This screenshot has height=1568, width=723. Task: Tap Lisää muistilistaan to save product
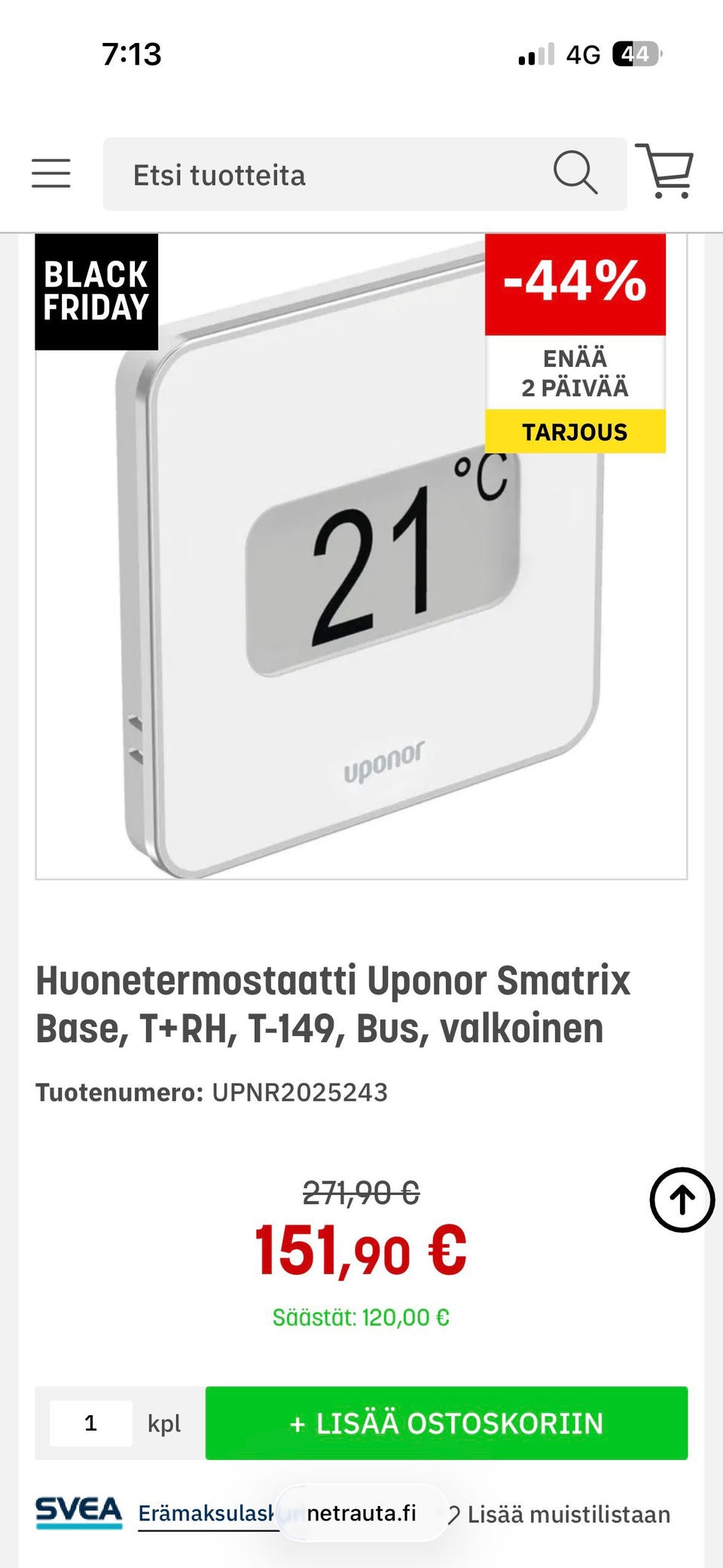point(559,1515)
